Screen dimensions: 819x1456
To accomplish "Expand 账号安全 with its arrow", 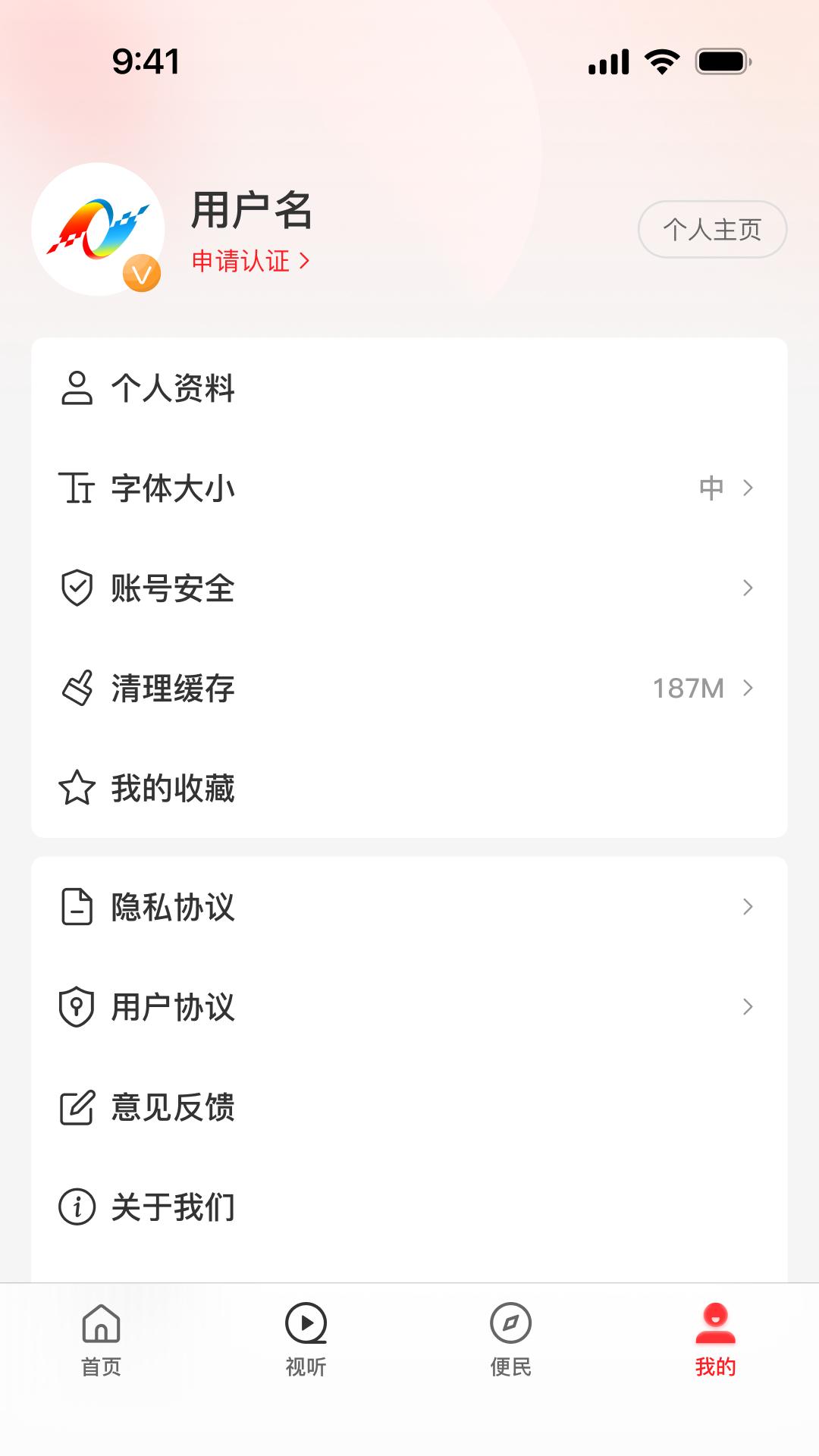I will tap(749, 588).
